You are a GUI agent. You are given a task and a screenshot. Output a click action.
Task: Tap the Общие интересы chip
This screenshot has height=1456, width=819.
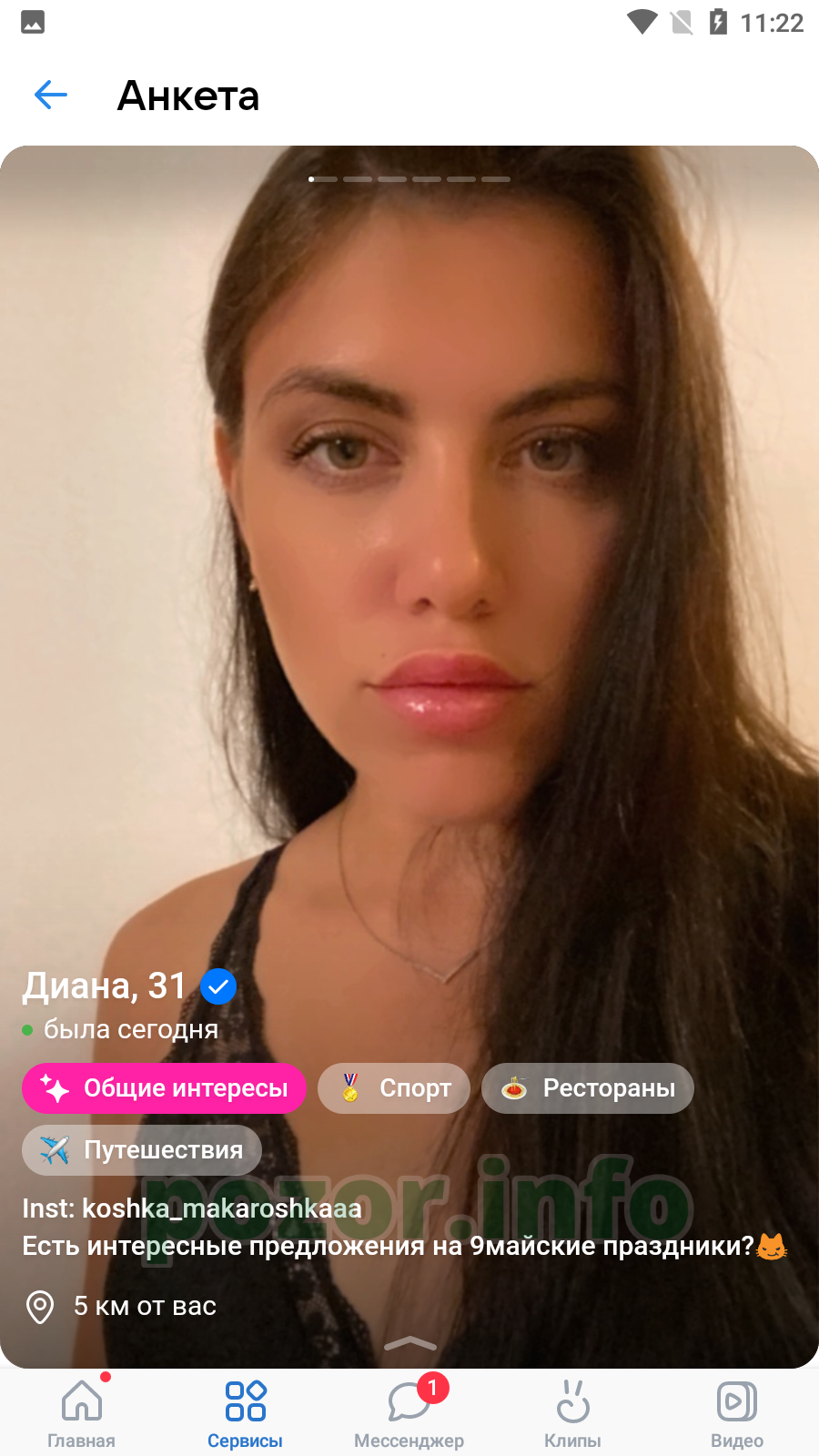click(x=164, y=1088)
